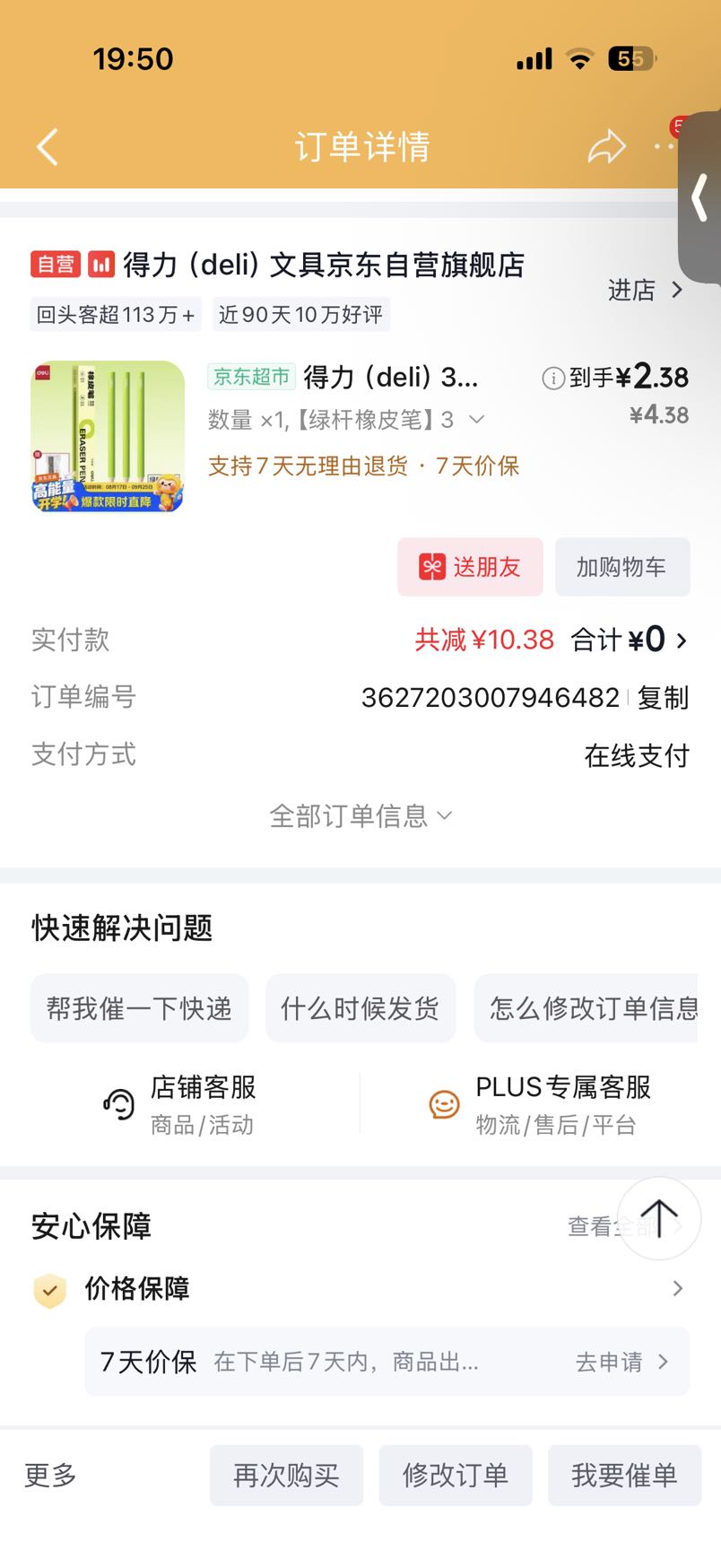Open the deli eraser pen product thumbnail
Viewport: 721px width, 1568px height.
coord(108,437)
